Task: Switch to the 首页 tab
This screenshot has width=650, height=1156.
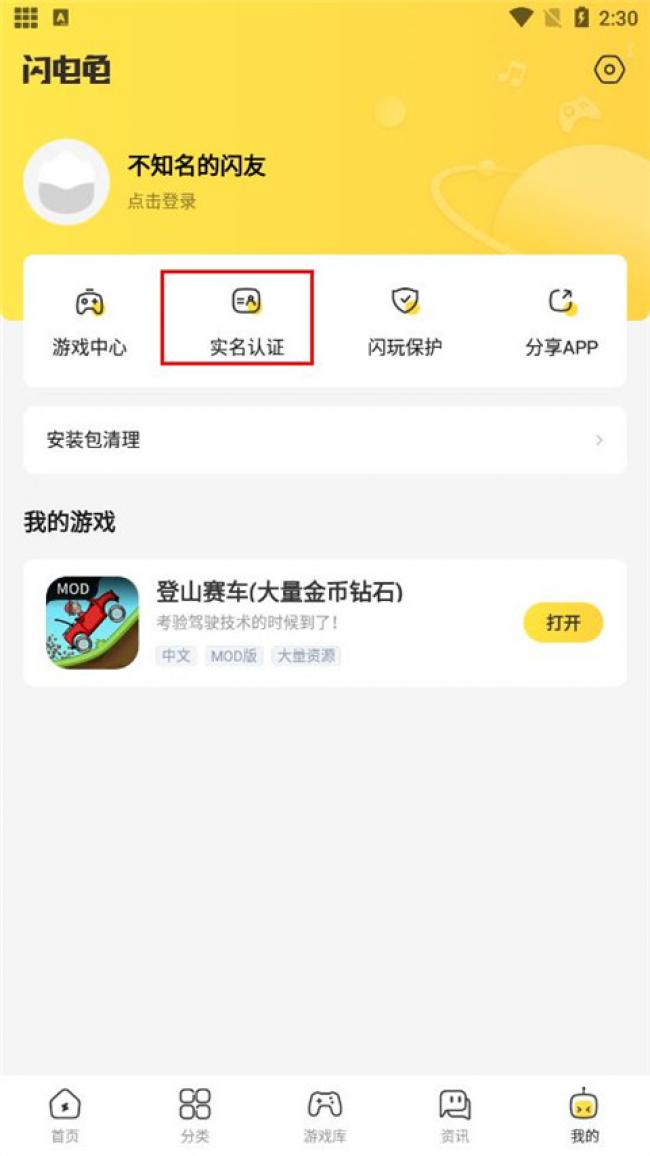Action: point(65,1115)
